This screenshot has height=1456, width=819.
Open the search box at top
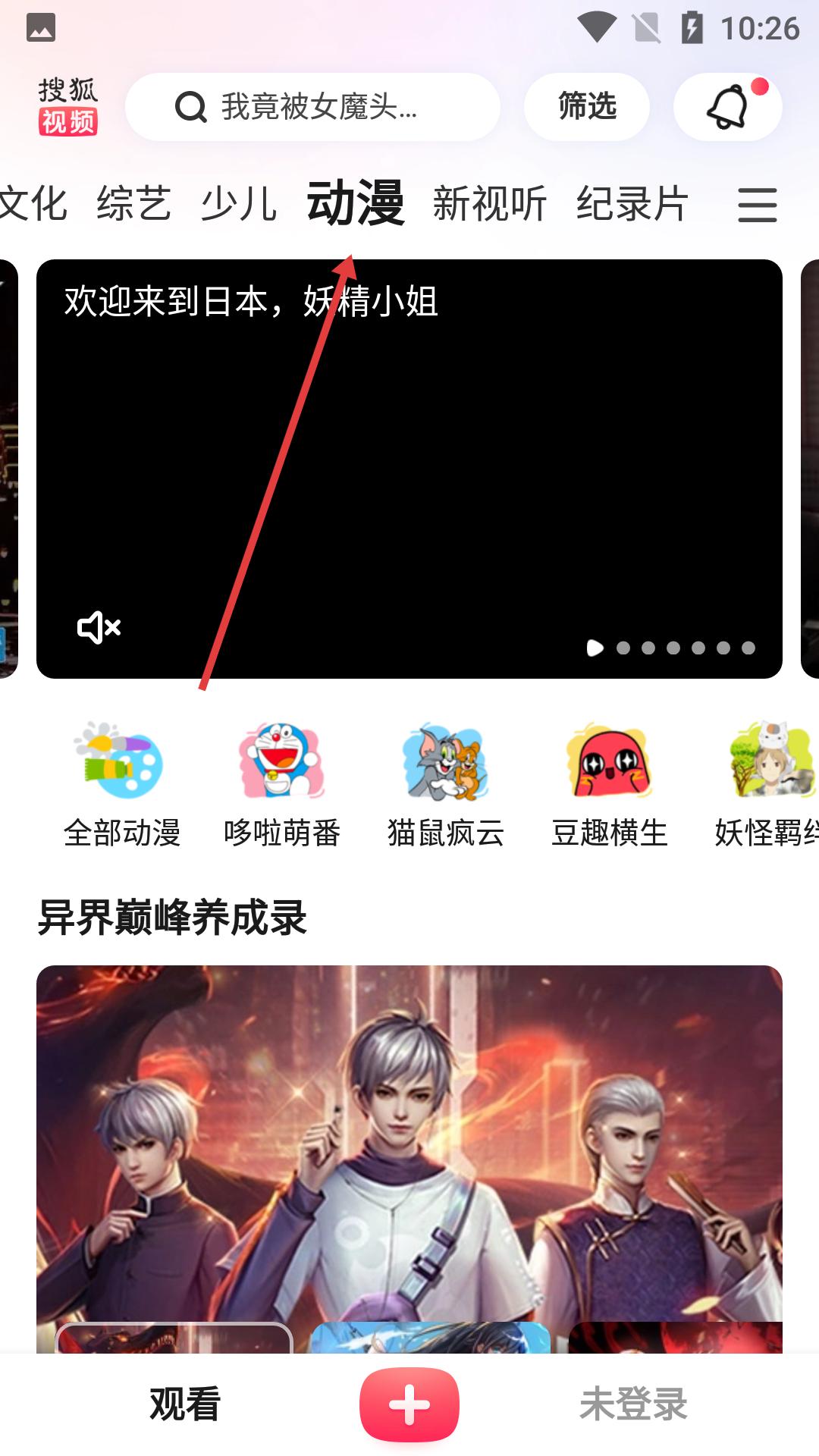pyautogui.click(x=312, y=107)
